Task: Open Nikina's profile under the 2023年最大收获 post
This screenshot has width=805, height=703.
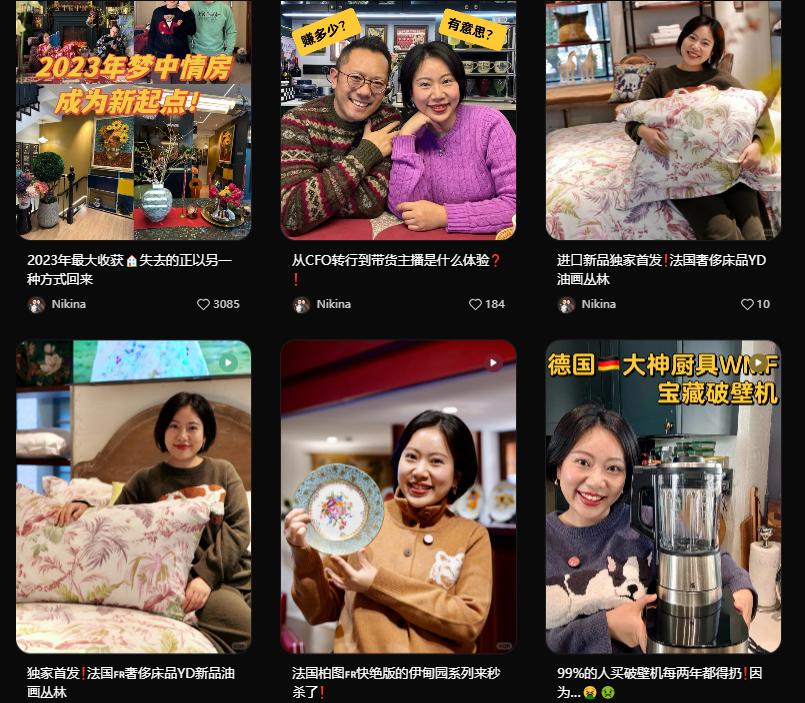Action: click(58, 304)
